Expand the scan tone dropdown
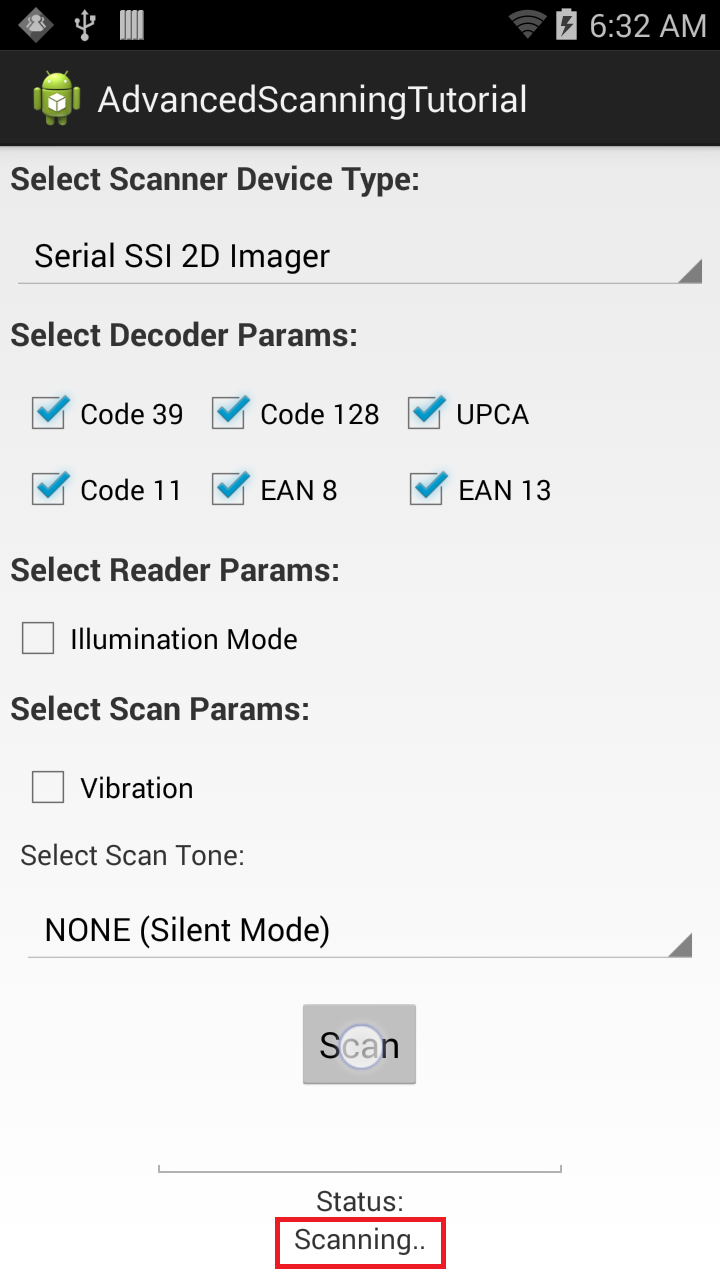 pyautogui.click(x=359, y=931)
